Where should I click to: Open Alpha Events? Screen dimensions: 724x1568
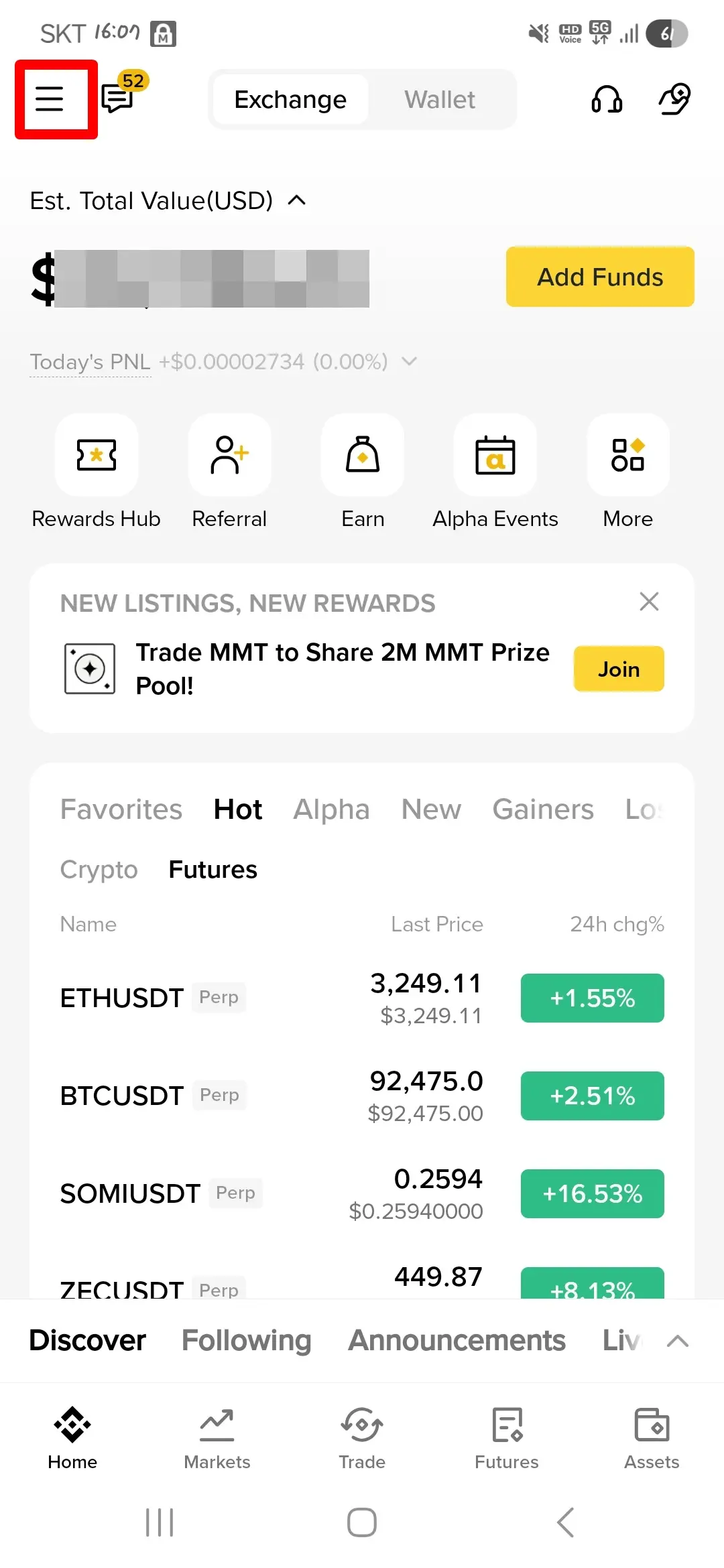(495, 456)
